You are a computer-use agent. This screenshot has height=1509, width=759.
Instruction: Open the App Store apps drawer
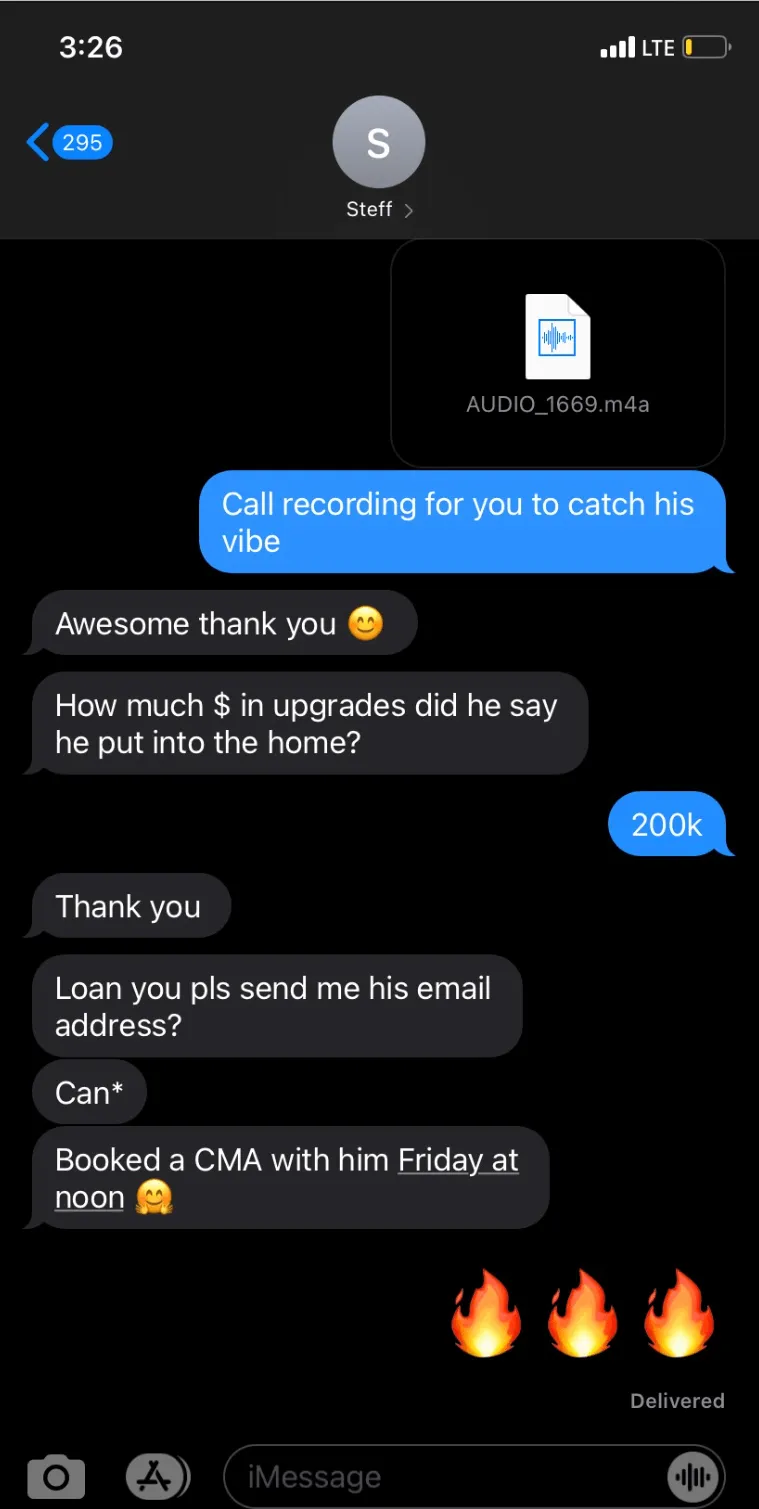coord(156,1477)
